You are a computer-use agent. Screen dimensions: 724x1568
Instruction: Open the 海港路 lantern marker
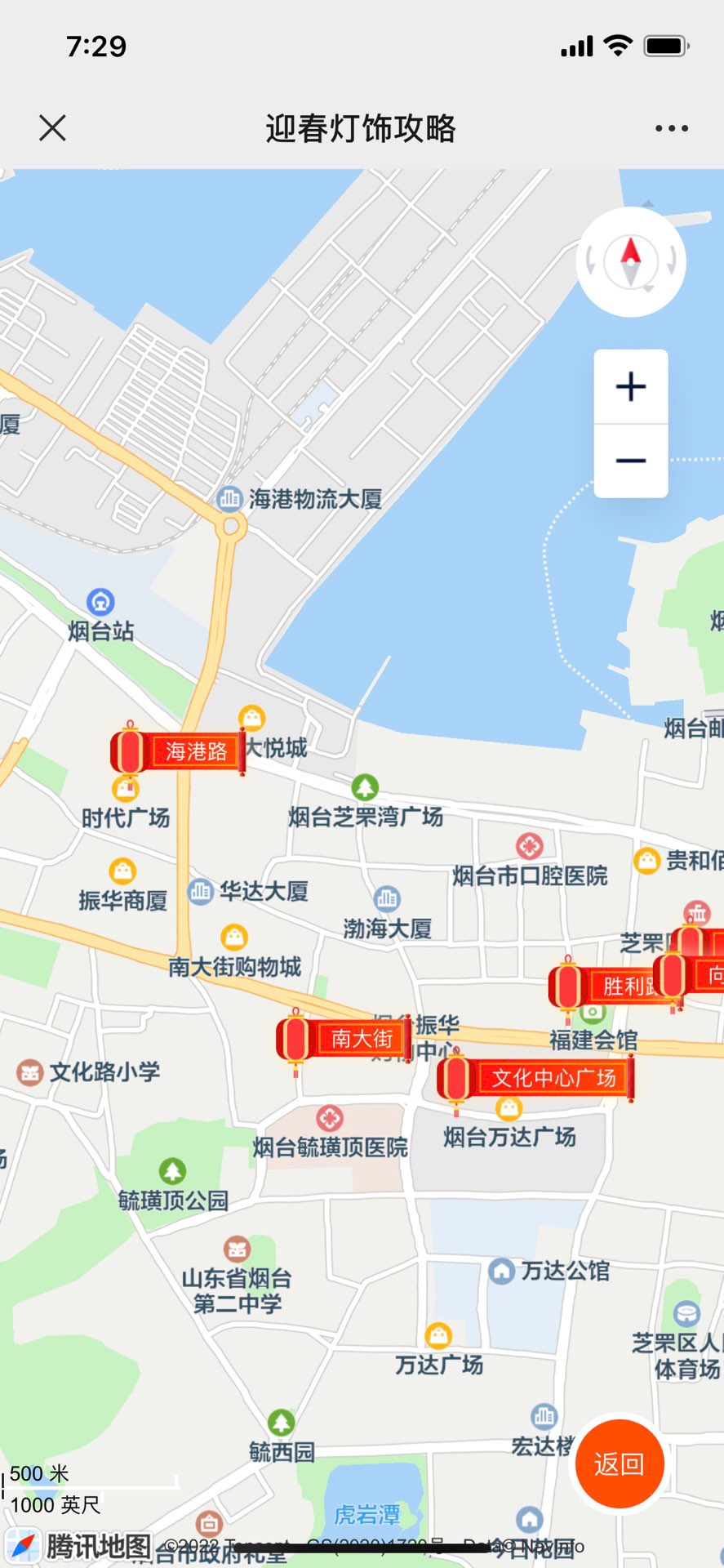pos(178,751)
